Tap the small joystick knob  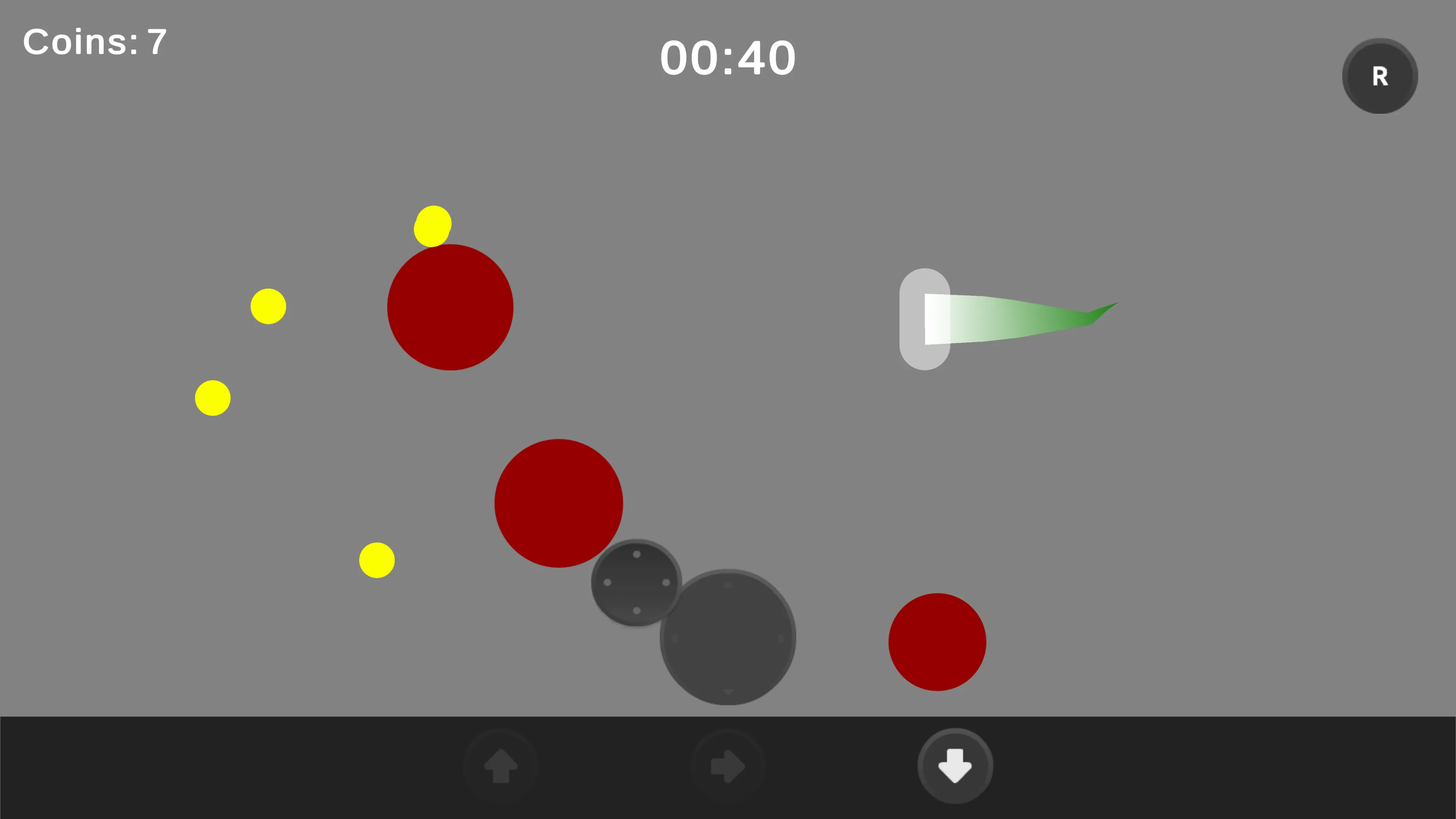pos(637,582)
